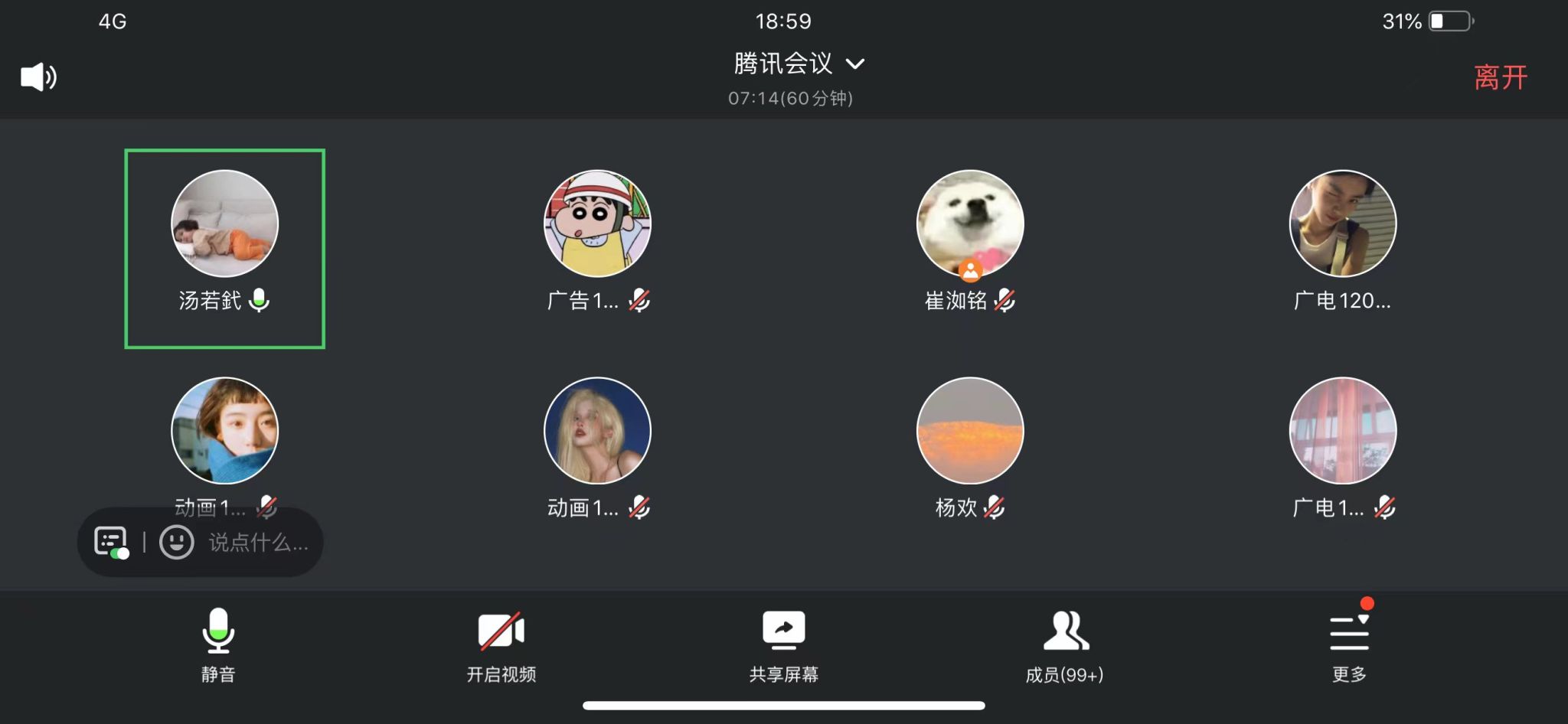Select participant 杨欢's avatar
This screenshot has width=1568, height=724.
(x=970, y=431)
